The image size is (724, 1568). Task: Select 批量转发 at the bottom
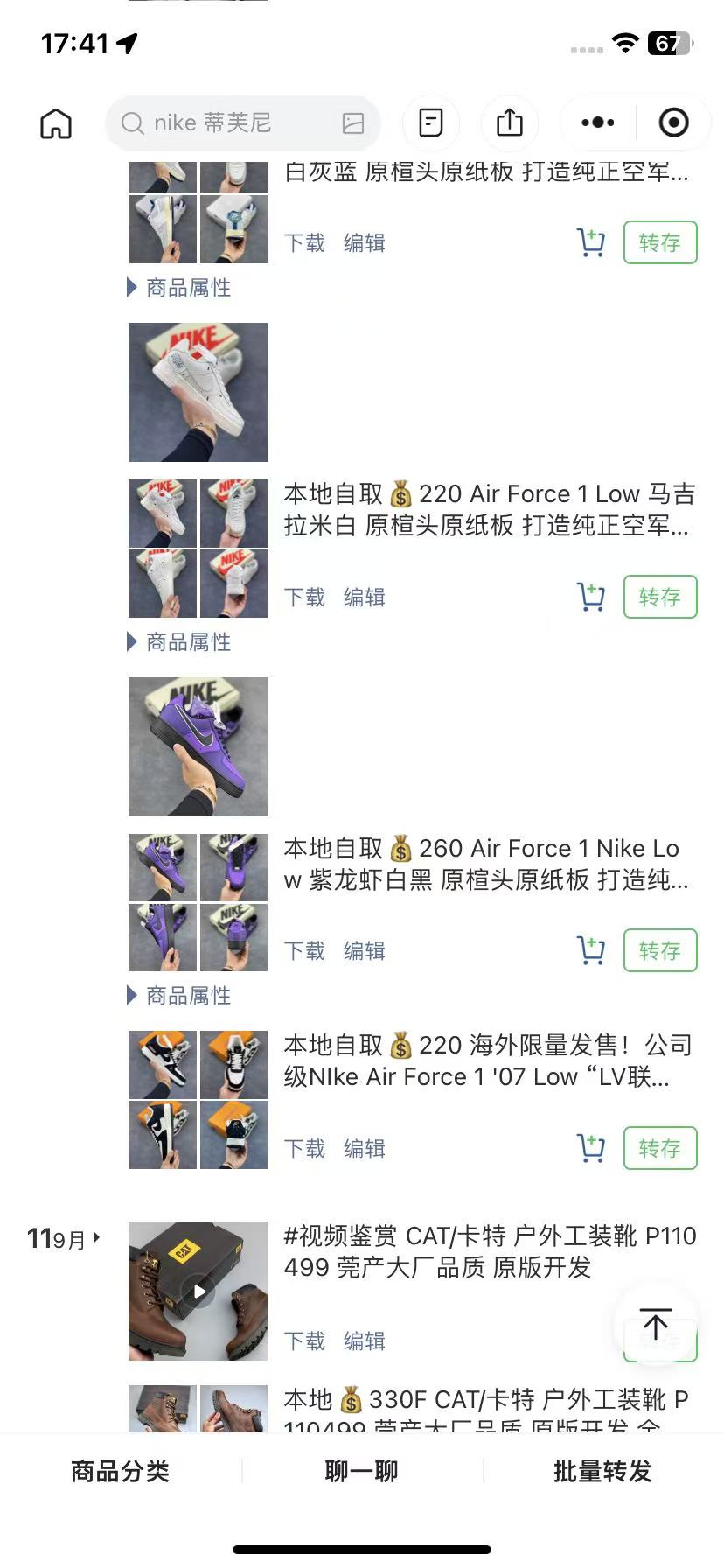tap(602, 1472)
